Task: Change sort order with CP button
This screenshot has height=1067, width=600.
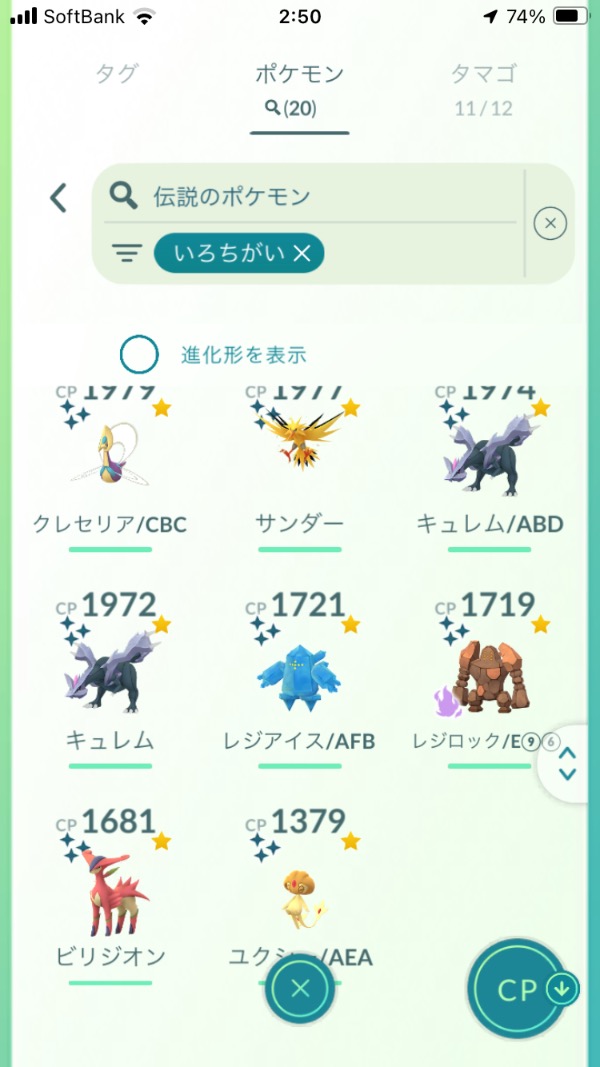Action: pos(520,990)
